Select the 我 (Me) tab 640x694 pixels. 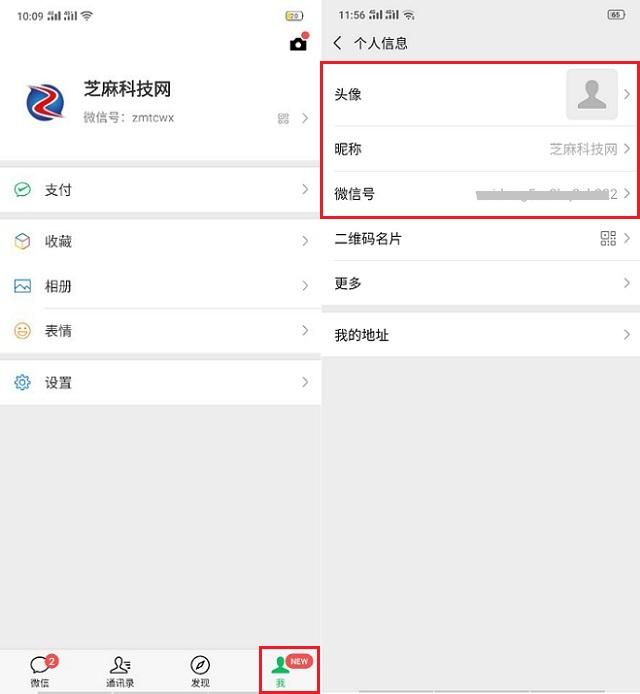(x=281, y=671)
